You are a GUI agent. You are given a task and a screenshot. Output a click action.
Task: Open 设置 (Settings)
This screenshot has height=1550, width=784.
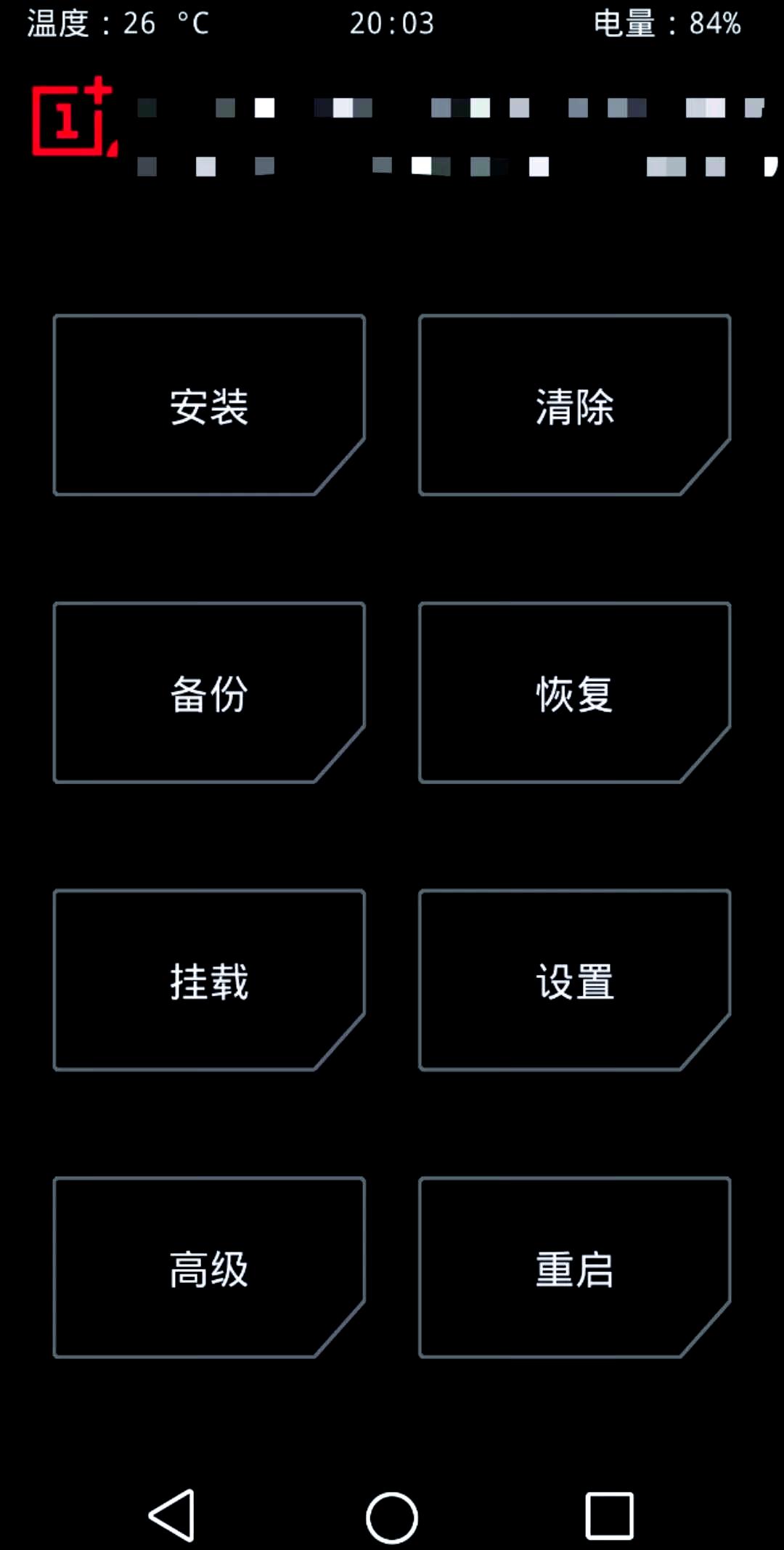pyautogui.click(x=573, y=979)
